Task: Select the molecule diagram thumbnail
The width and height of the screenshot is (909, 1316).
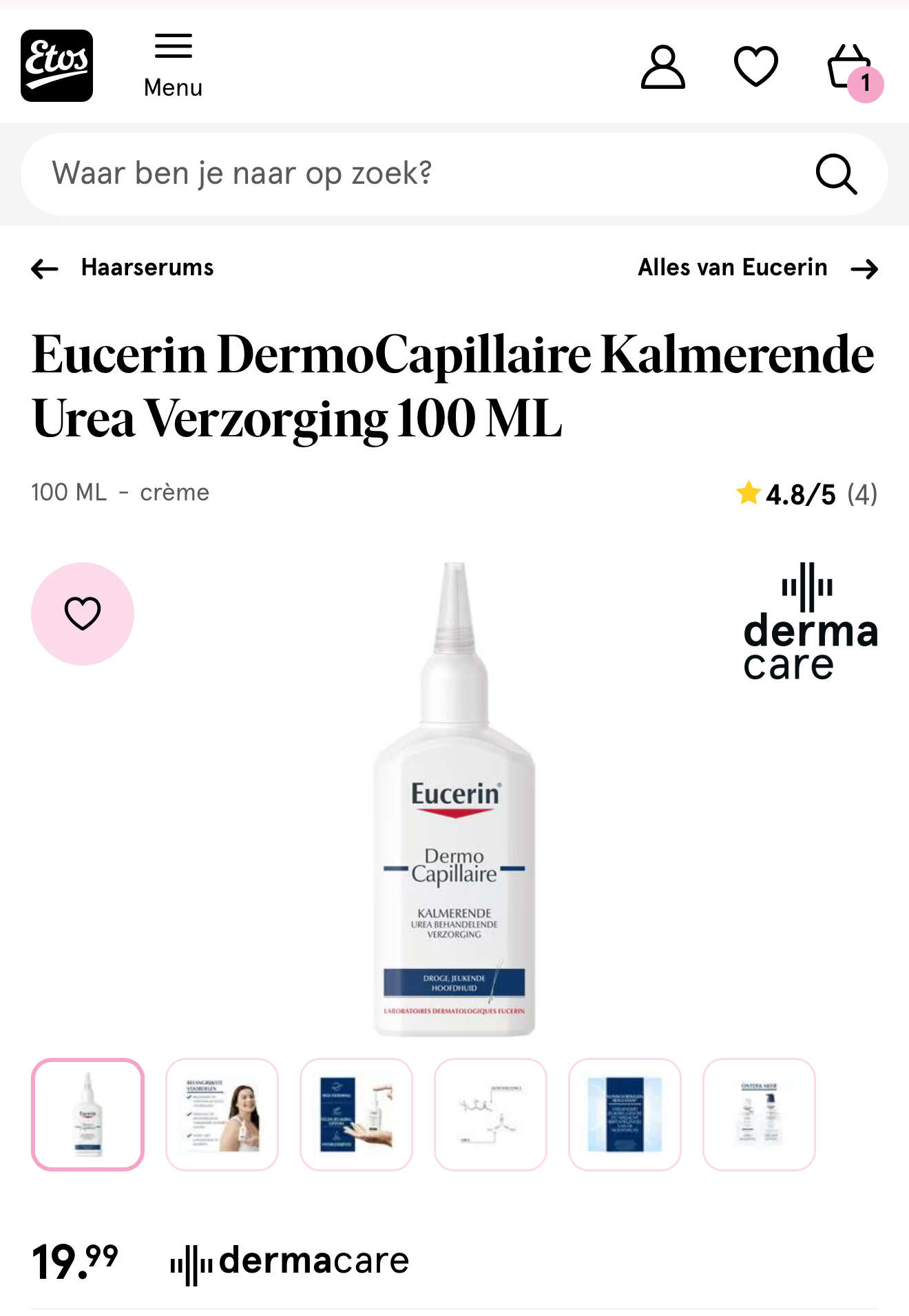Action: coord(490,1114)
